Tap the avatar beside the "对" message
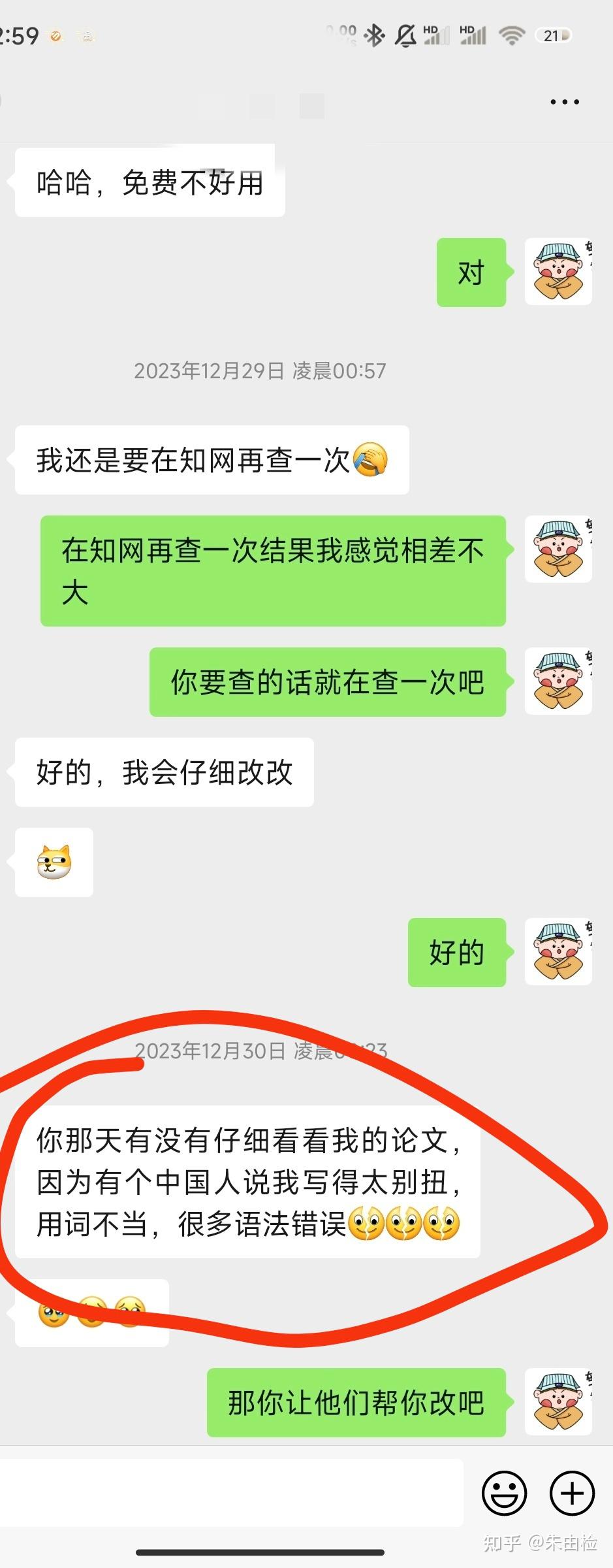The height and width of the screenshot is (1568, 613). tap(558, 272)
